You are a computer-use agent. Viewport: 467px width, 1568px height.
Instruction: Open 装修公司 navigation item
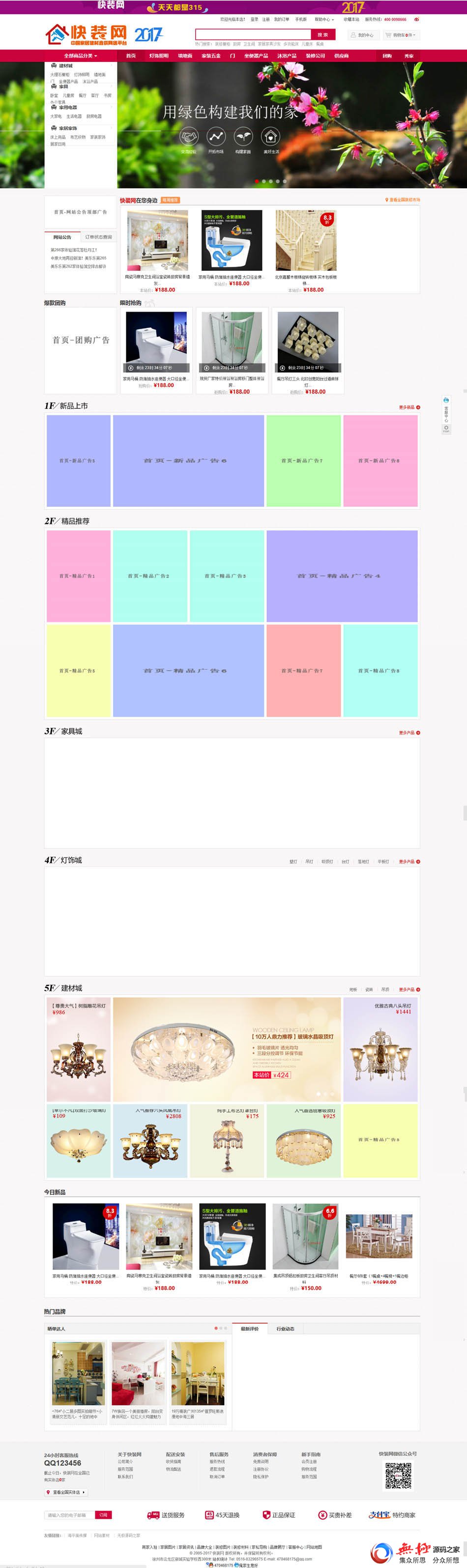tap(315, 56)
